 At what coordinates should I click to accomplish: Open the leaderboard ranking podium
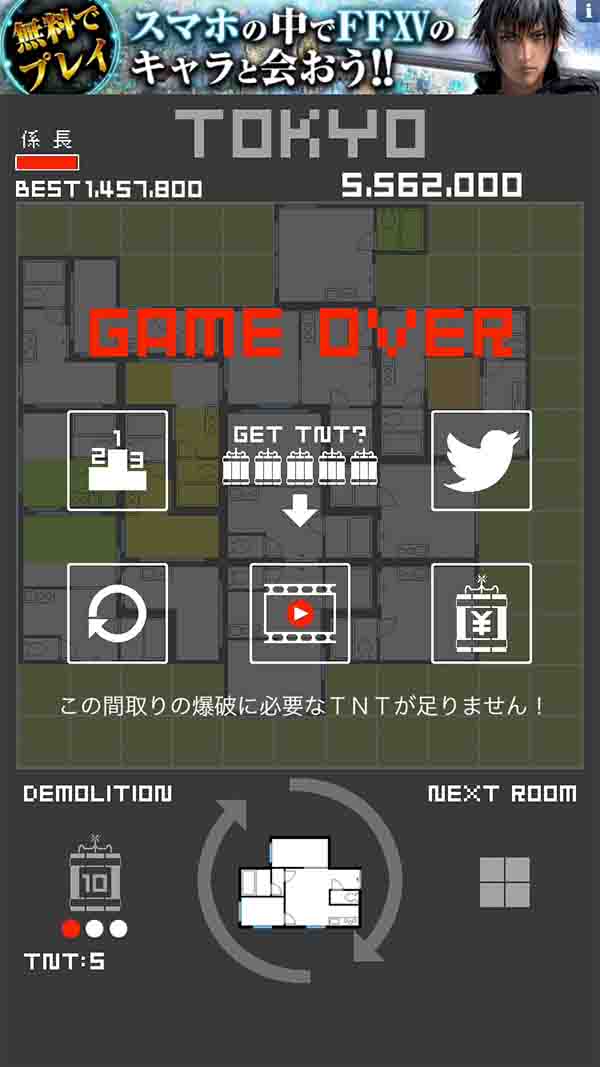[118, 460]
